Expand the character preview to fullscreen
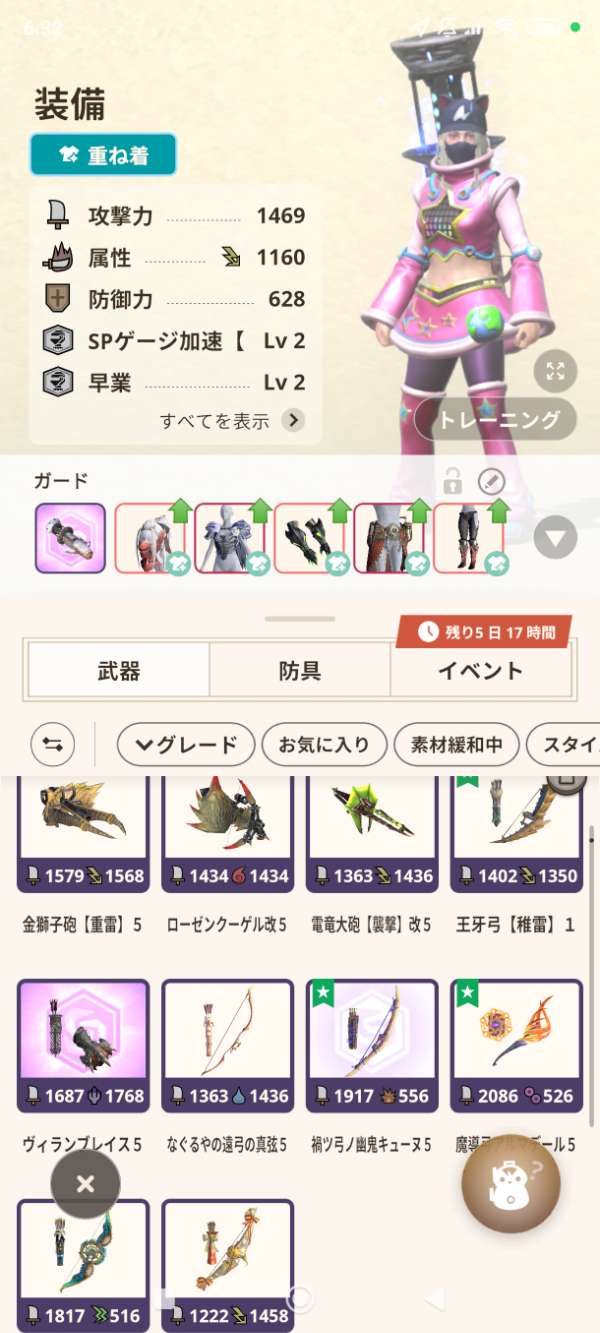This screenshot has width=600, height=1333. [555, 372]
